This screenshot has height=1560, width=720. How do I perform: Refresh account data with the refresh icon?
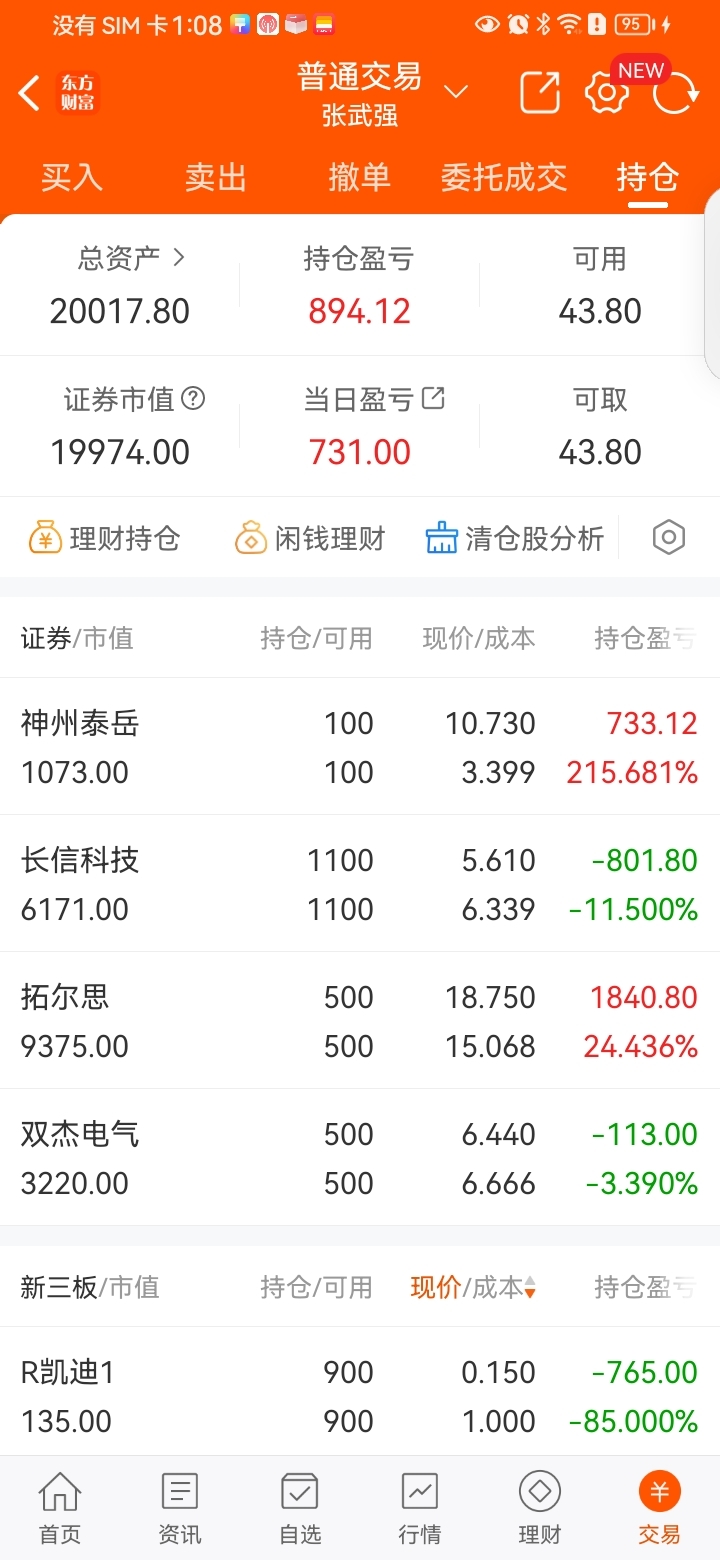(673, 92)
